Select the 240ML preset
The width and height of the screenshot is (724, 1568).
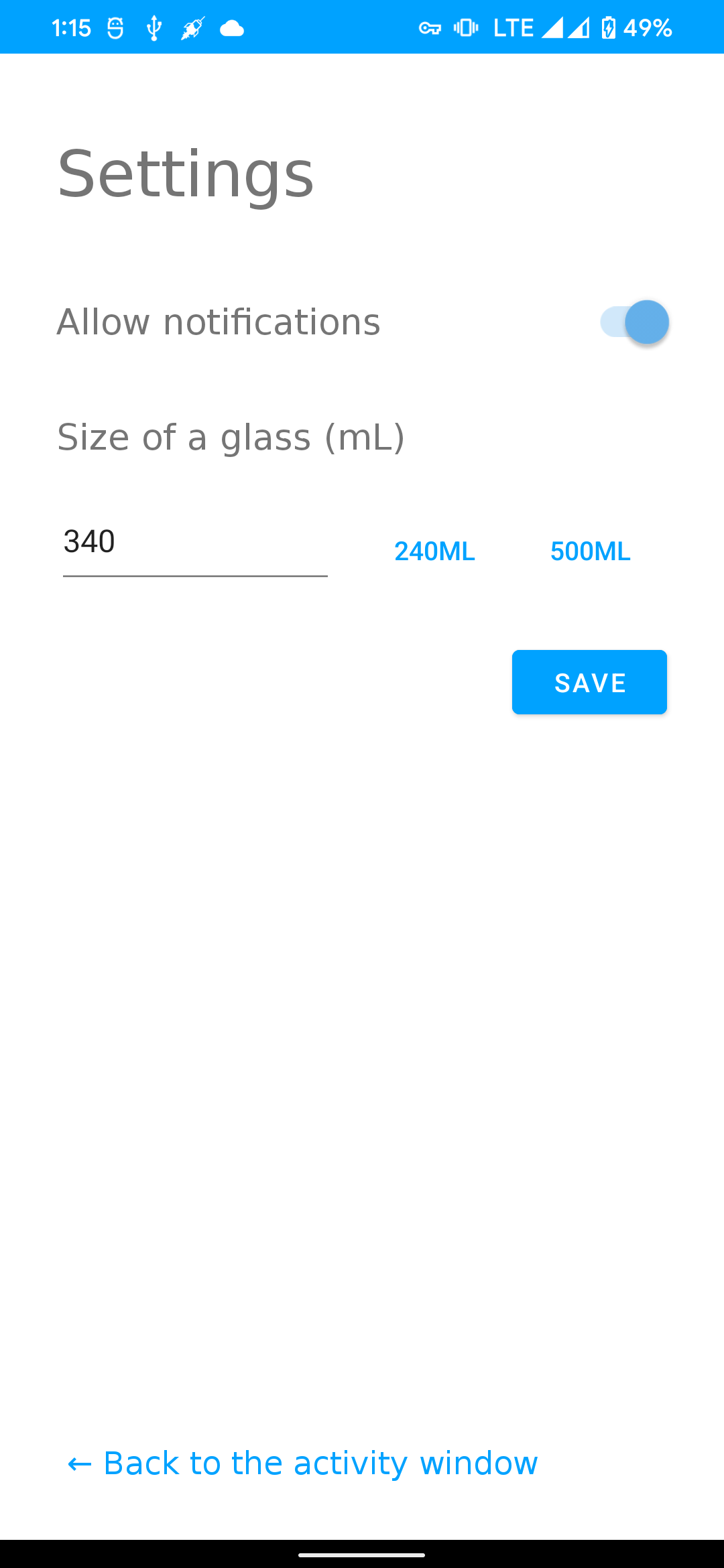[434, 551]
